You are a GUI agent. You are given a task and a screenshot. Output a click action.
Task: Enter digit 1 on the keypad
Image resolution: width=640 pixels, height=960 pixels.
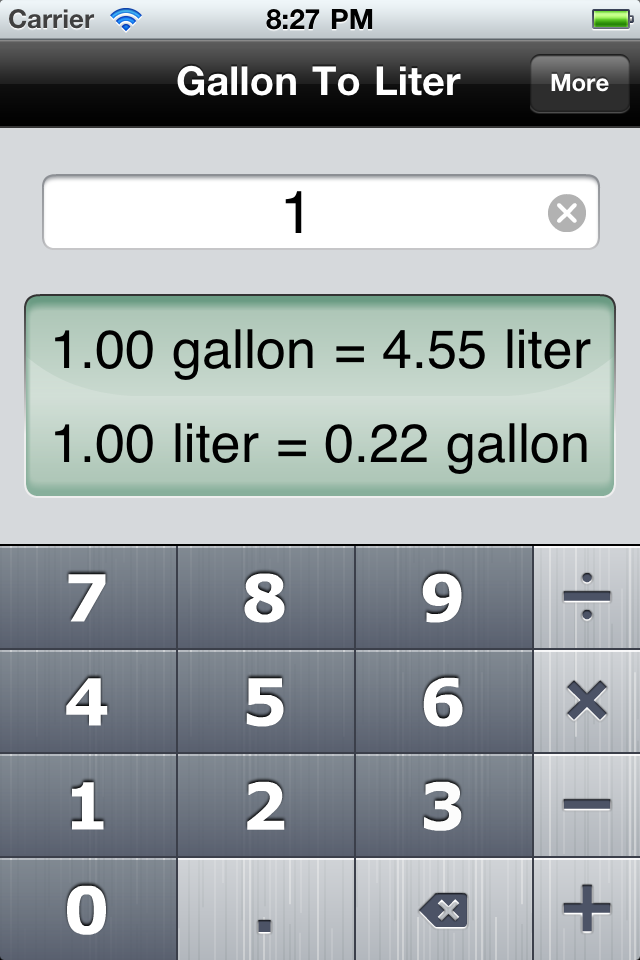click(88, 806)
